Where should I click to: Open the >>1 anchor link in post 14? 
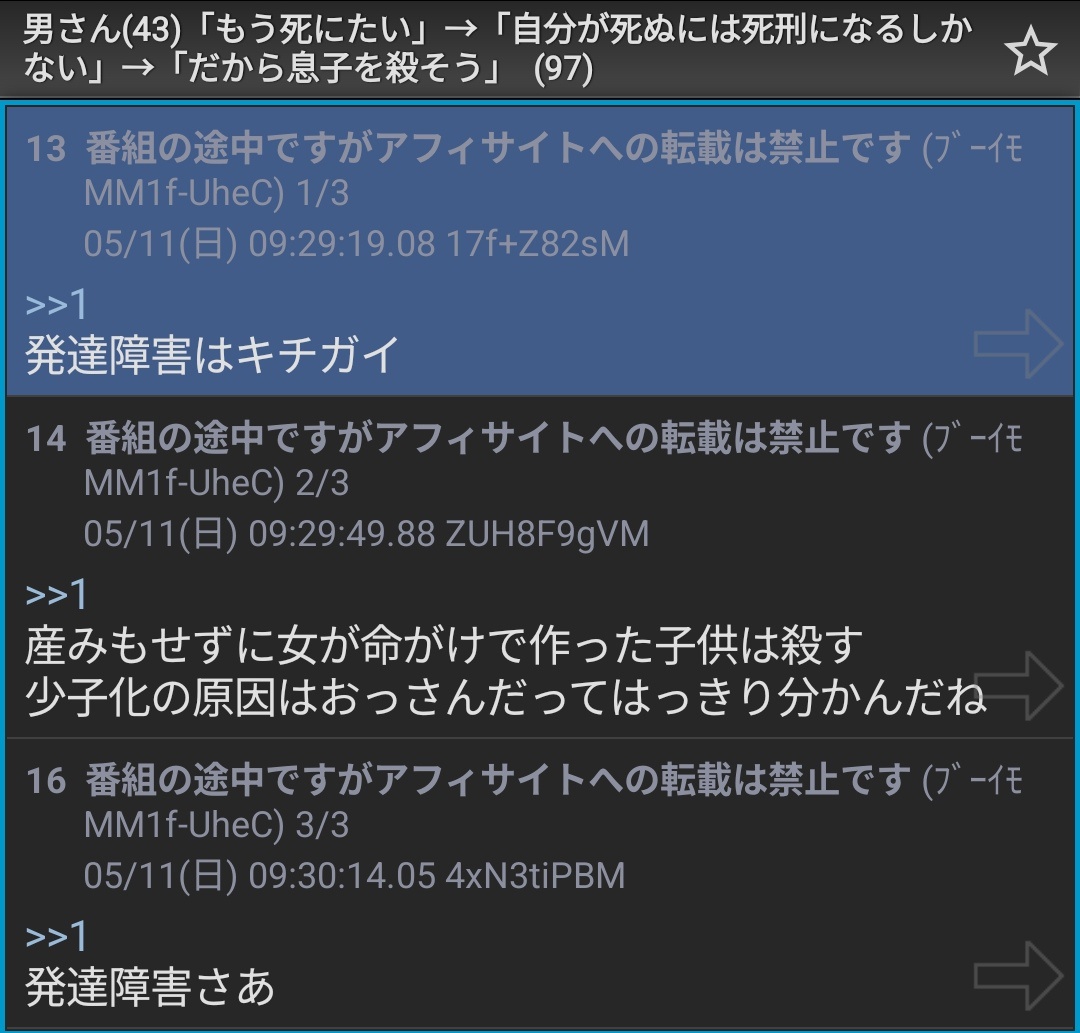(x=57, y=595)
